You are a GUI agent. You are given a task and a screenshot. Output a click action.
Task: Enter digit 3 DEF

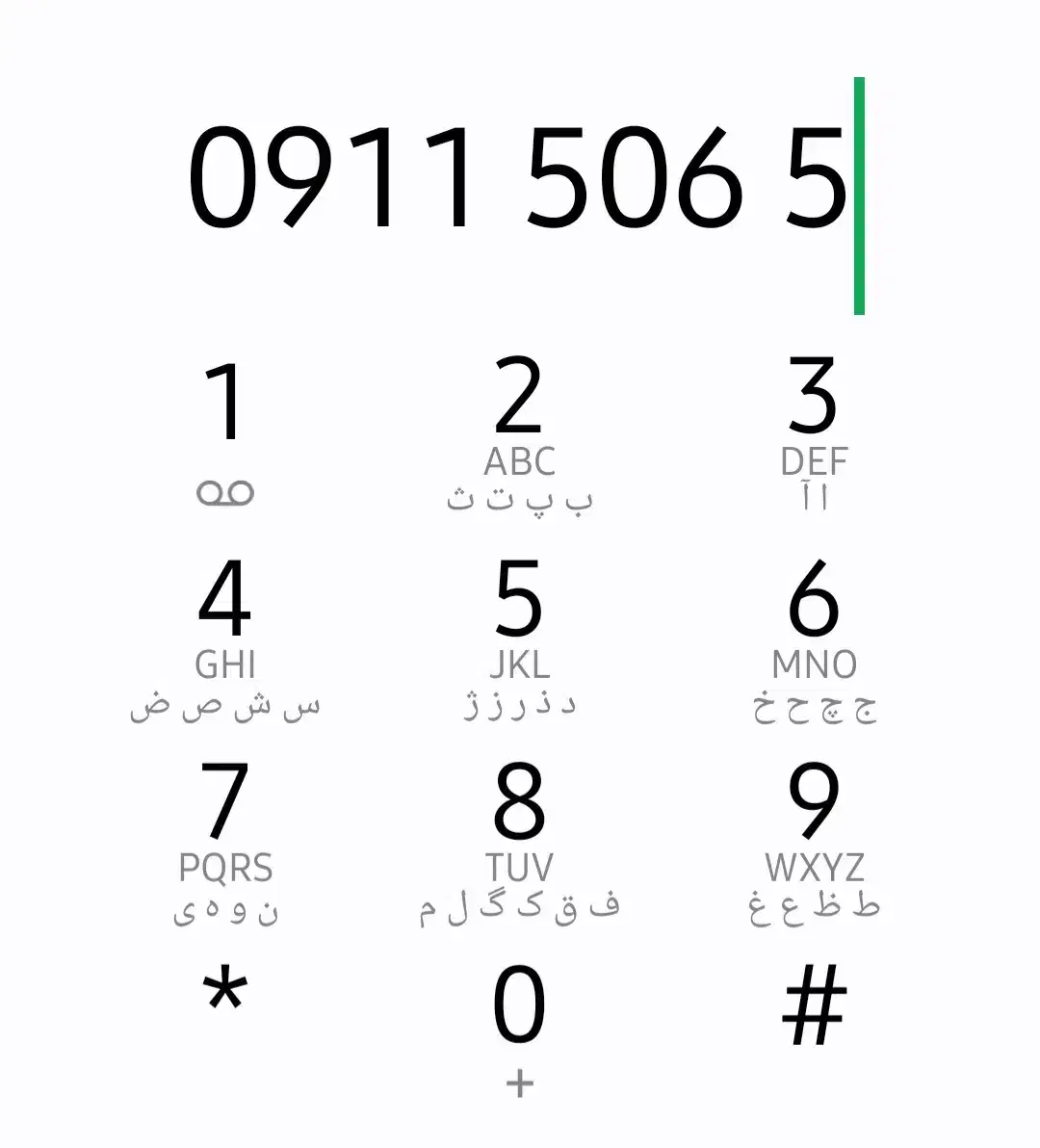[814, 429]
